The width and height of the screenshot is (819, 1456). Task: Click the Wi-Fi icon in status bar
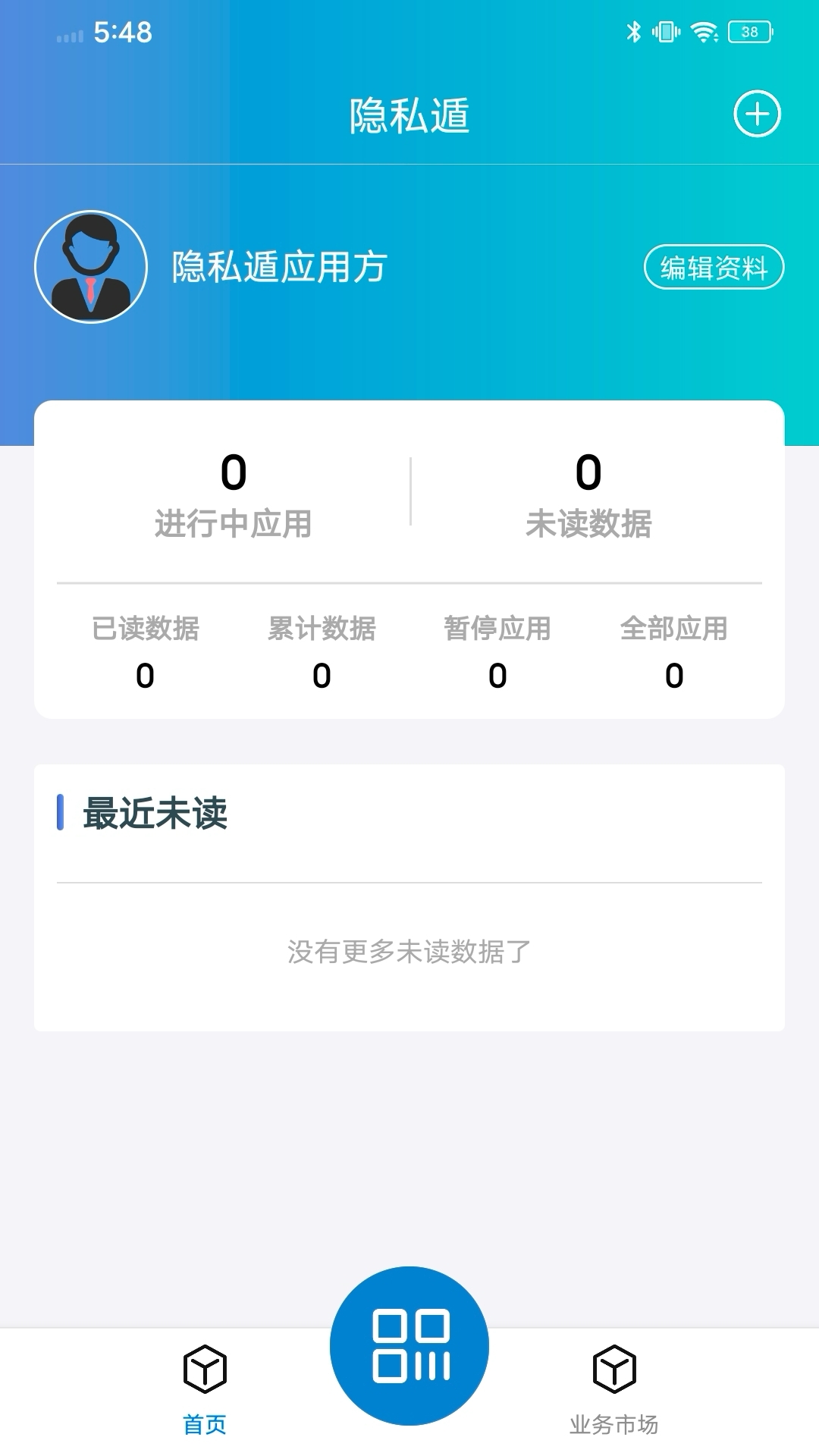(705, 30)
